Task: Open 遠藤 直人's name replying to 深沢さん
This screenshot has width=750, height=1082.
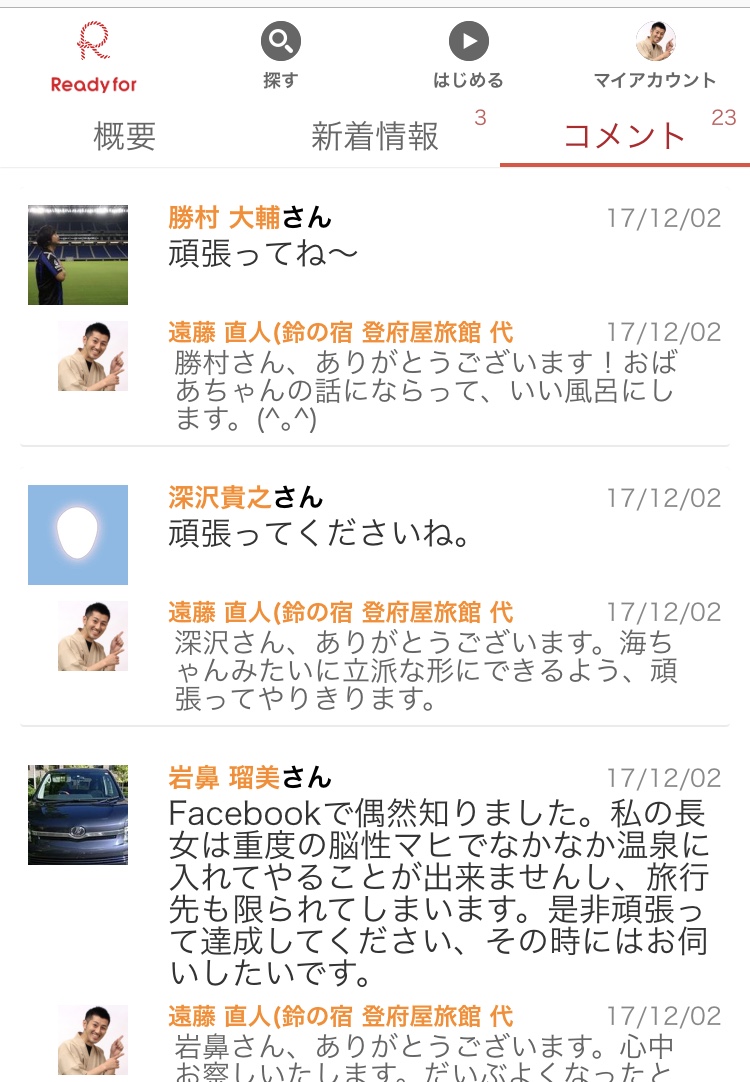Action: 340,612
